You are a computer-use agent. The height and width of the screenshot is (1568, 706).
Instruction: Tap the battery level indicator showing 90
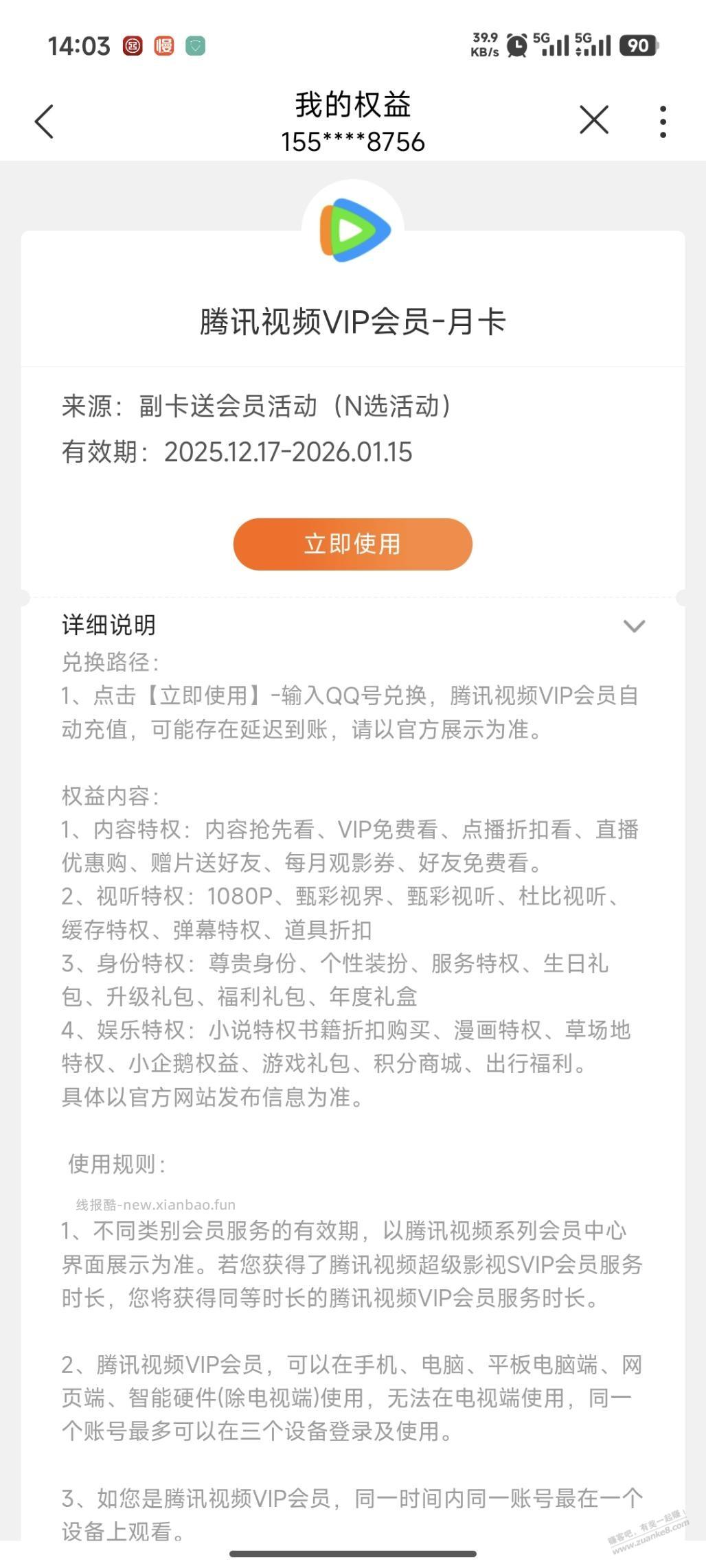639,44
